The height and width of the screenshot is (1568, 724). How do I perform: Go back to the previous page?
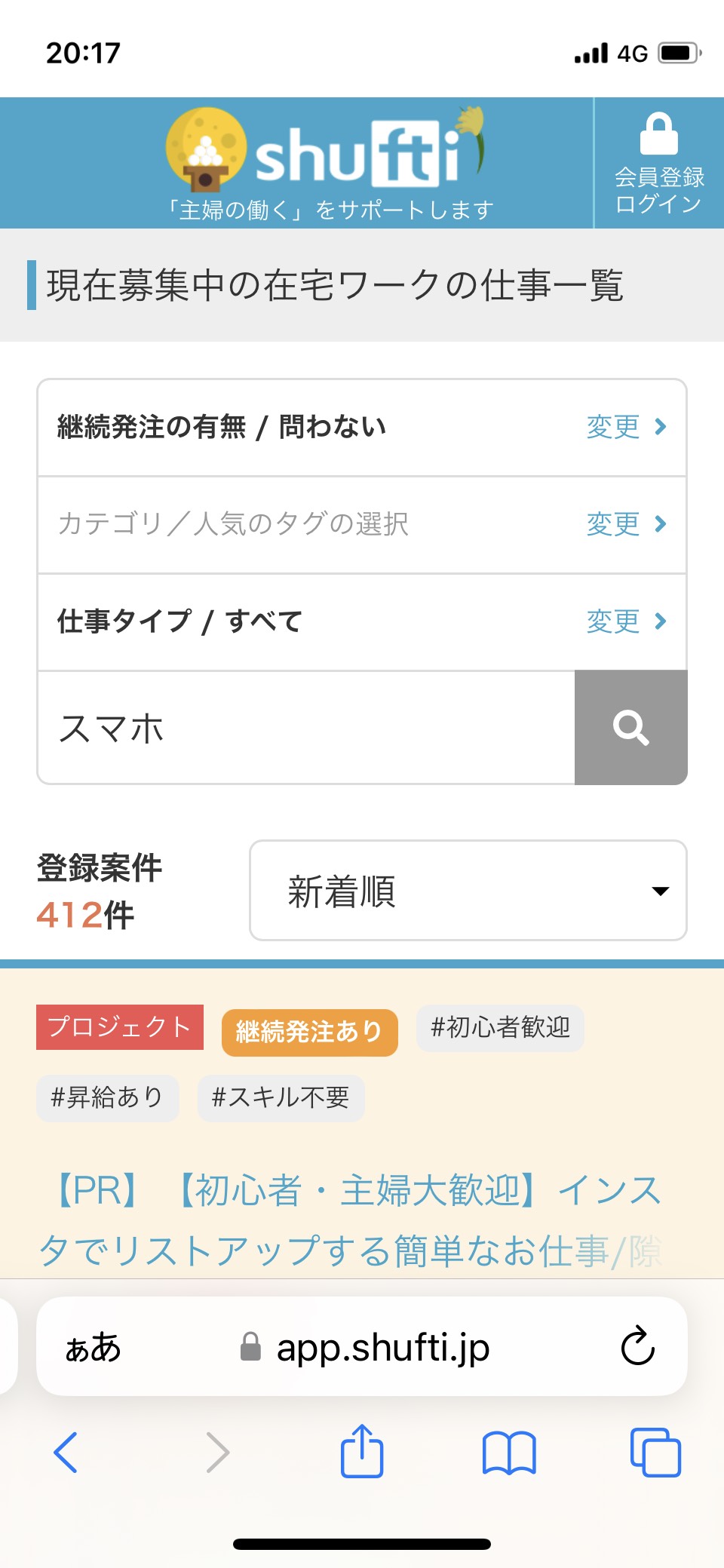click(x=66, y=1452)
